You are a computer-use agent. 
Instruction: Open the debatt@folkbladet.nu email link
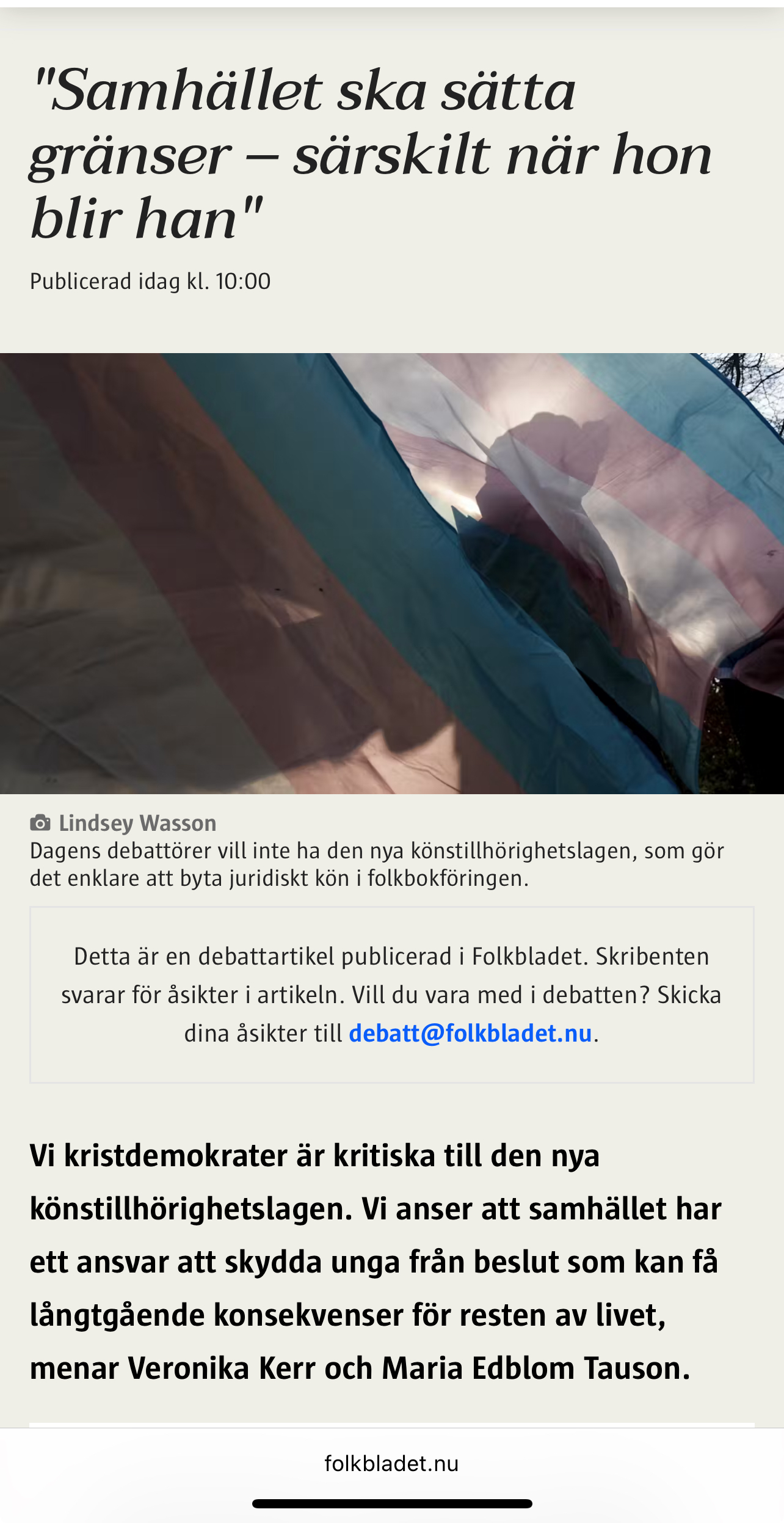point(470,1034)
